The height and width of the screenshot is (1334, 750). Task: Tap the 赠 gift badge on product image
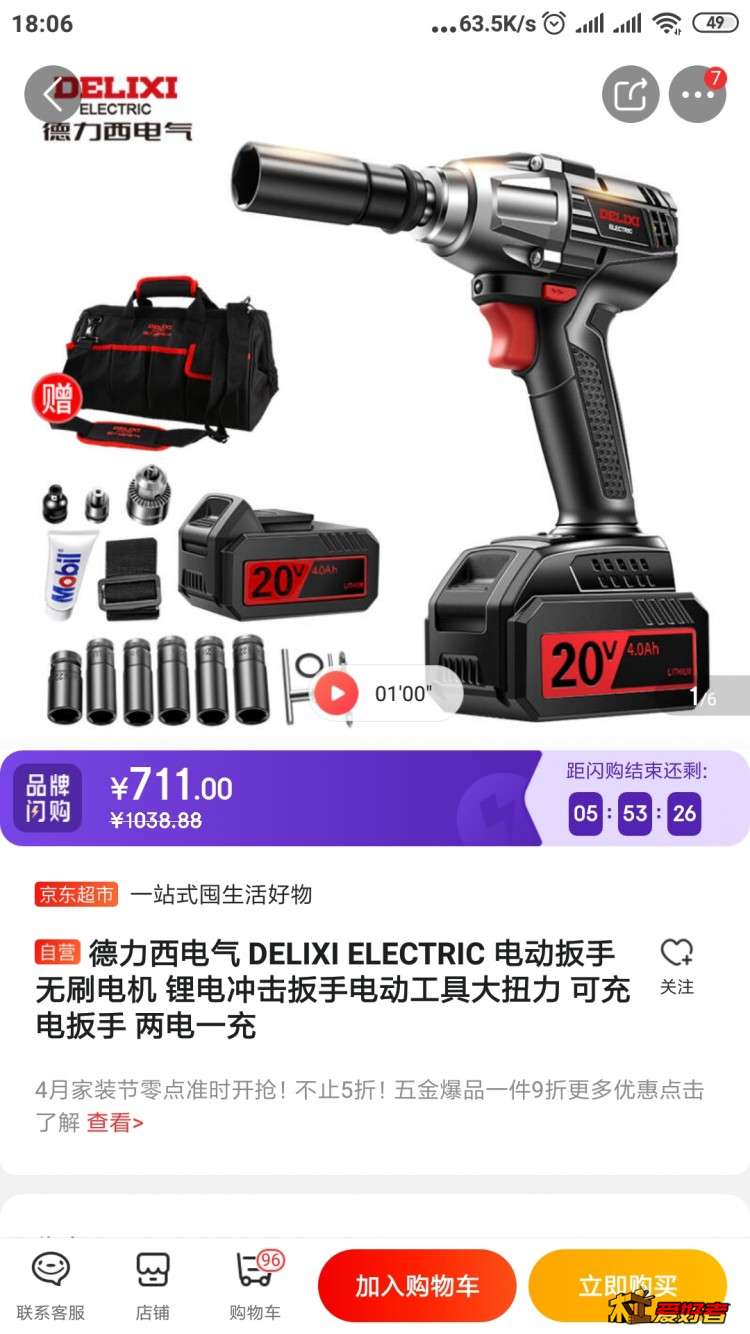click(x=57, y=397)
